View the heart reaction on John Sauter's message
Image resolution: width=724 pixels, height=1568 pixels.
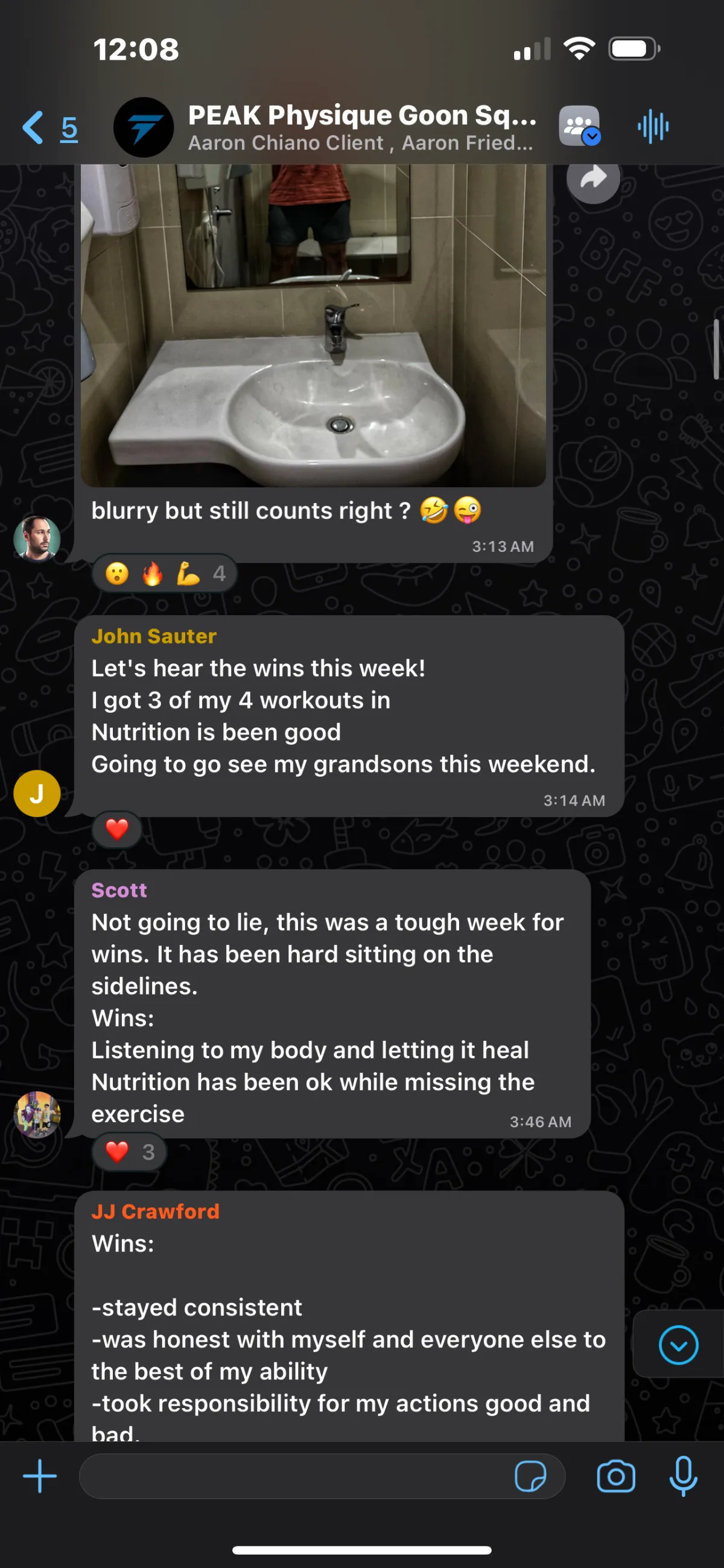point(117,829)
